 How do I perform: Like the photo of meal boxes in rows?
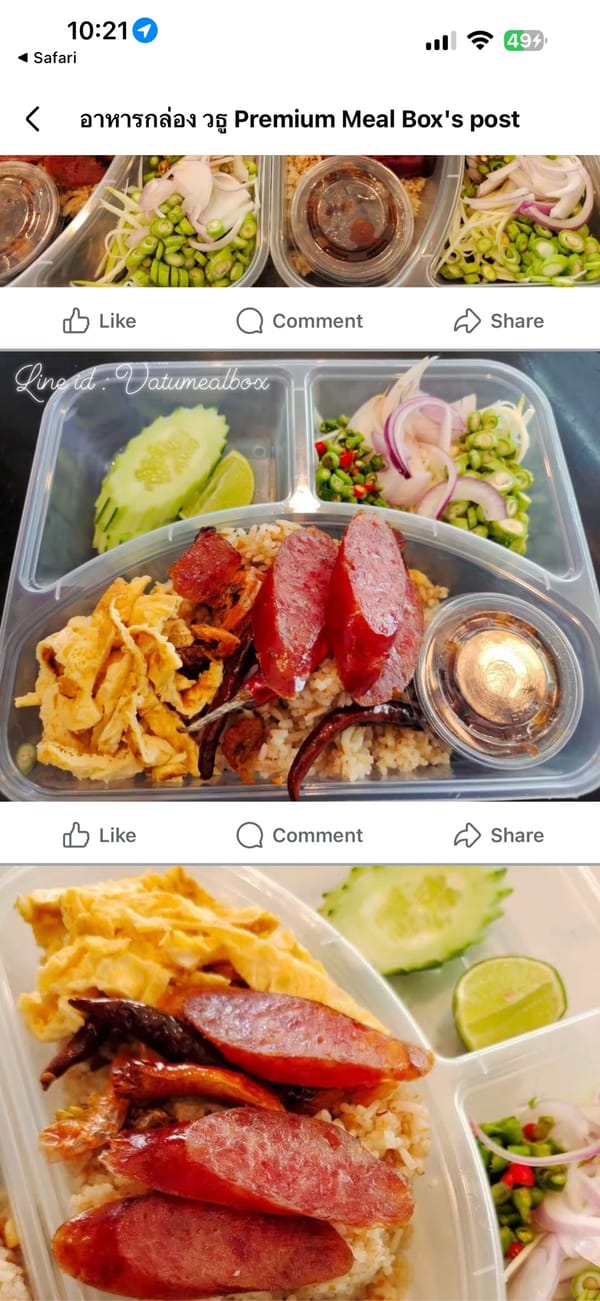(99, 321)
